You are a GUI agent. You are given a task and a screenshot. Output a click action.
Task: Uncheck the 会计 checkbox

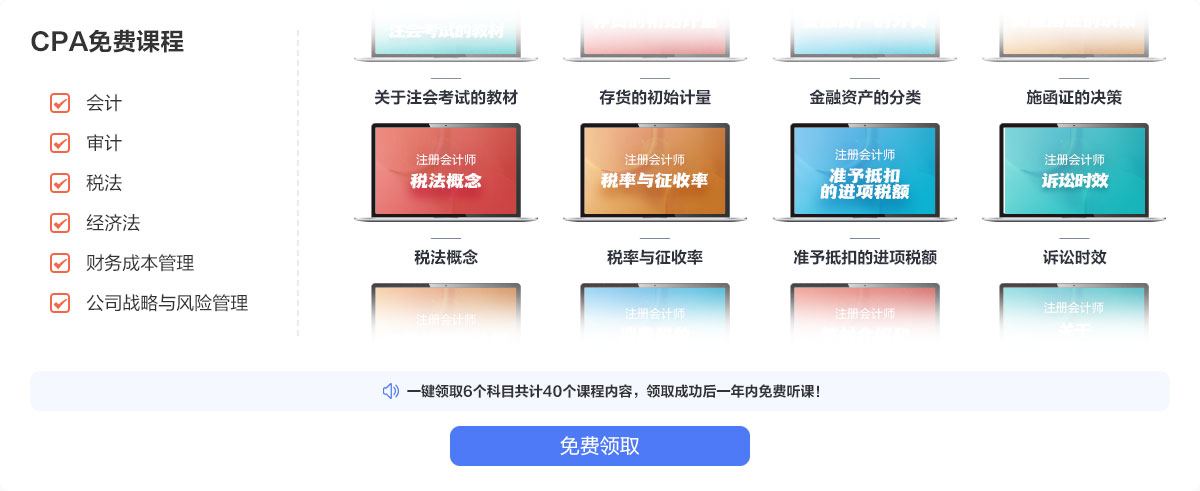pos(60,103)
